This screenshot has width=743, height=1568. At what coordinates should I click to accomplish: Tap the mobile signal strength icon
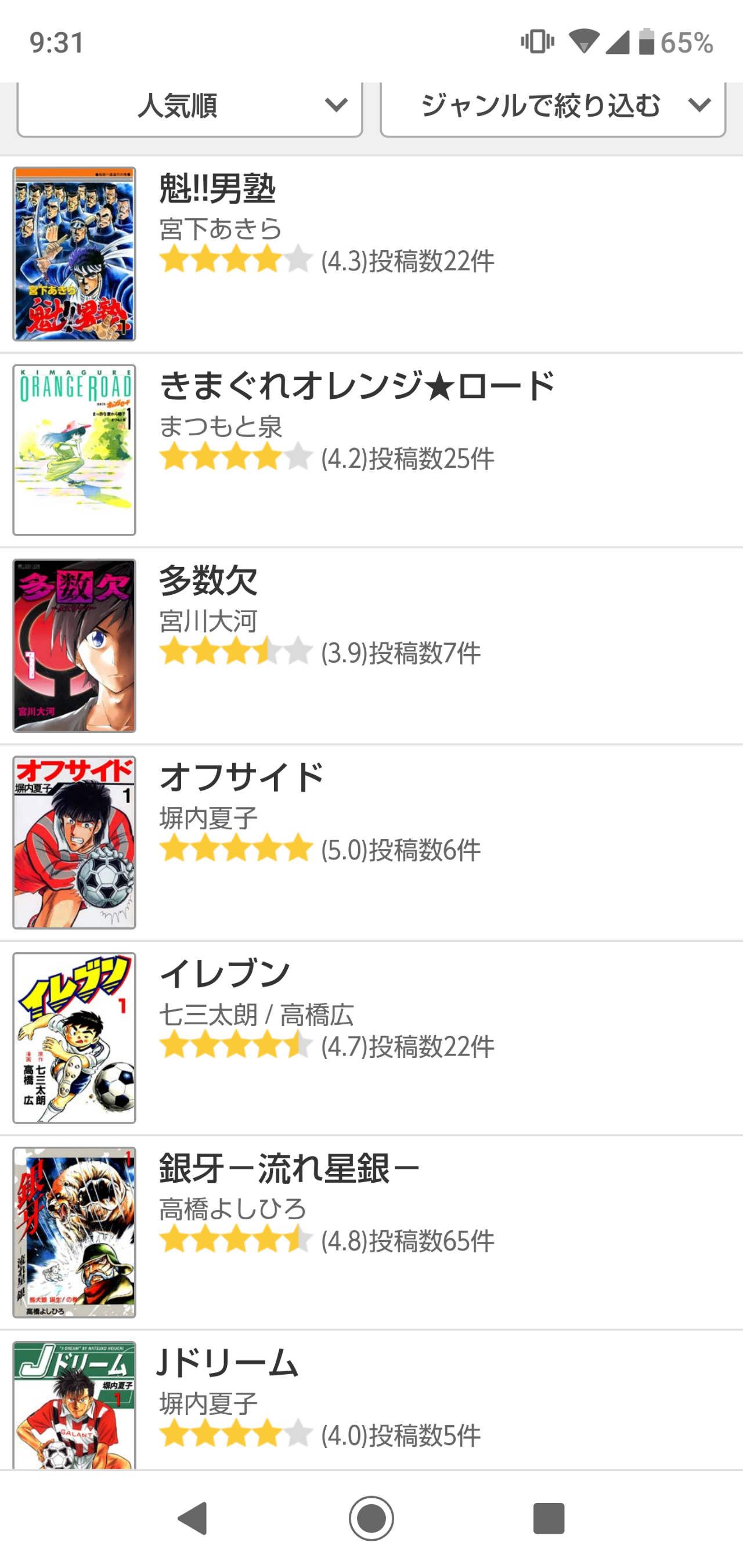pyautogui.click(x=616, y=41)
